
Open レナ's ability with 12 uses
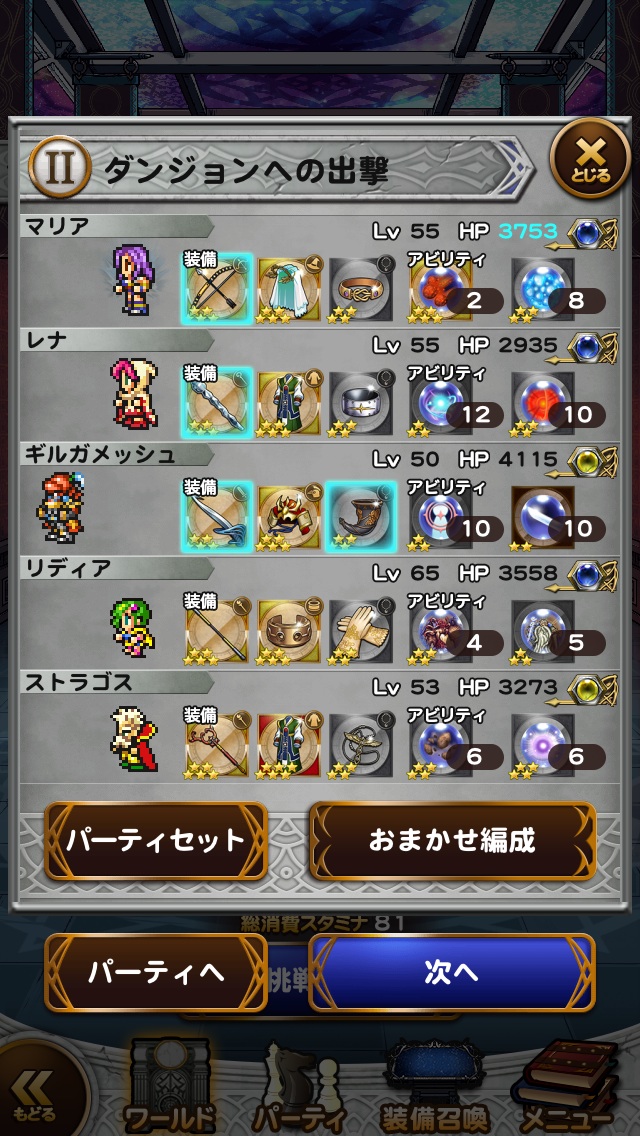(443, 402)
